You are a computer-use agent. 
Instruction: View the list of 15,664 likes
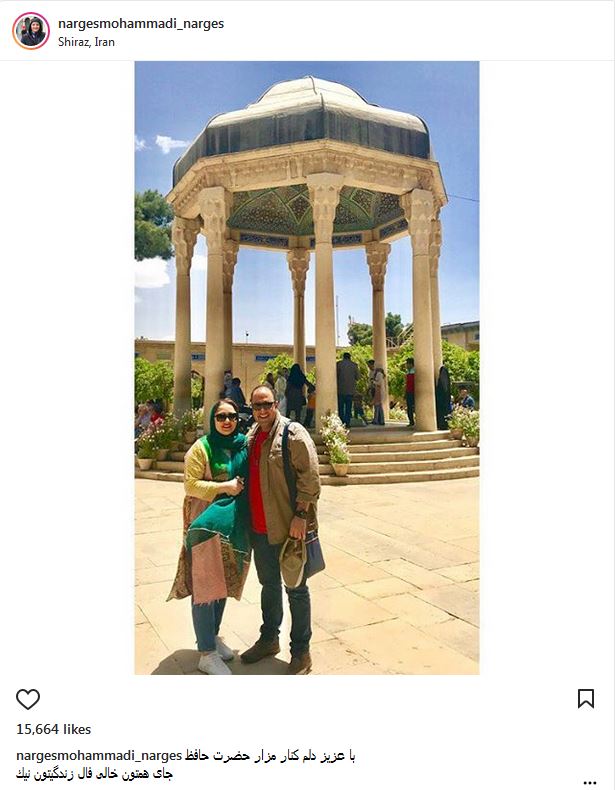pos(53,731)
